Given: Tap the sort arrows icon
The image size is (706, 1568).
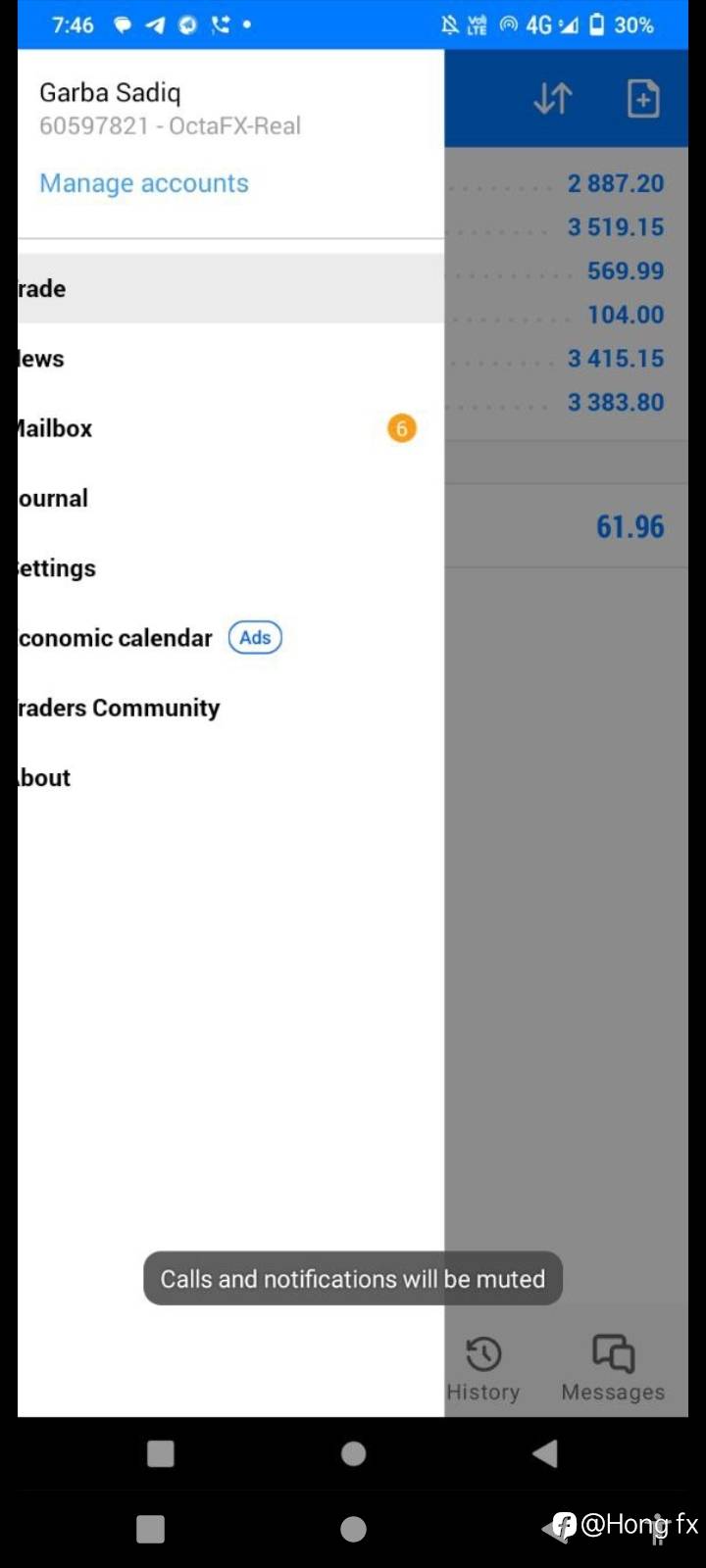Looking at the screenshot, I should [x=553, y=98].
